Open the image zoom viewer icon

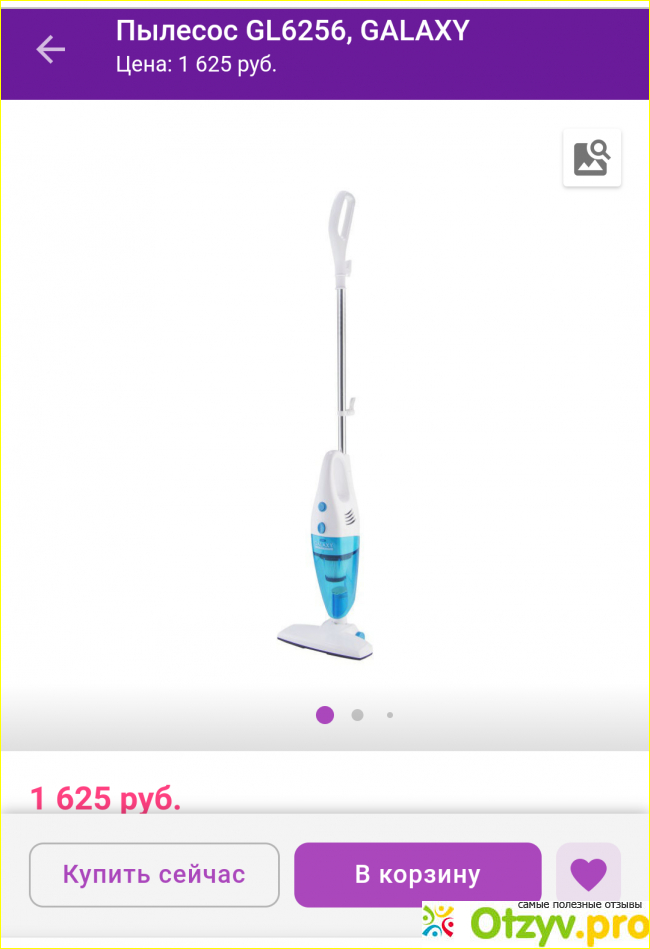591,158
